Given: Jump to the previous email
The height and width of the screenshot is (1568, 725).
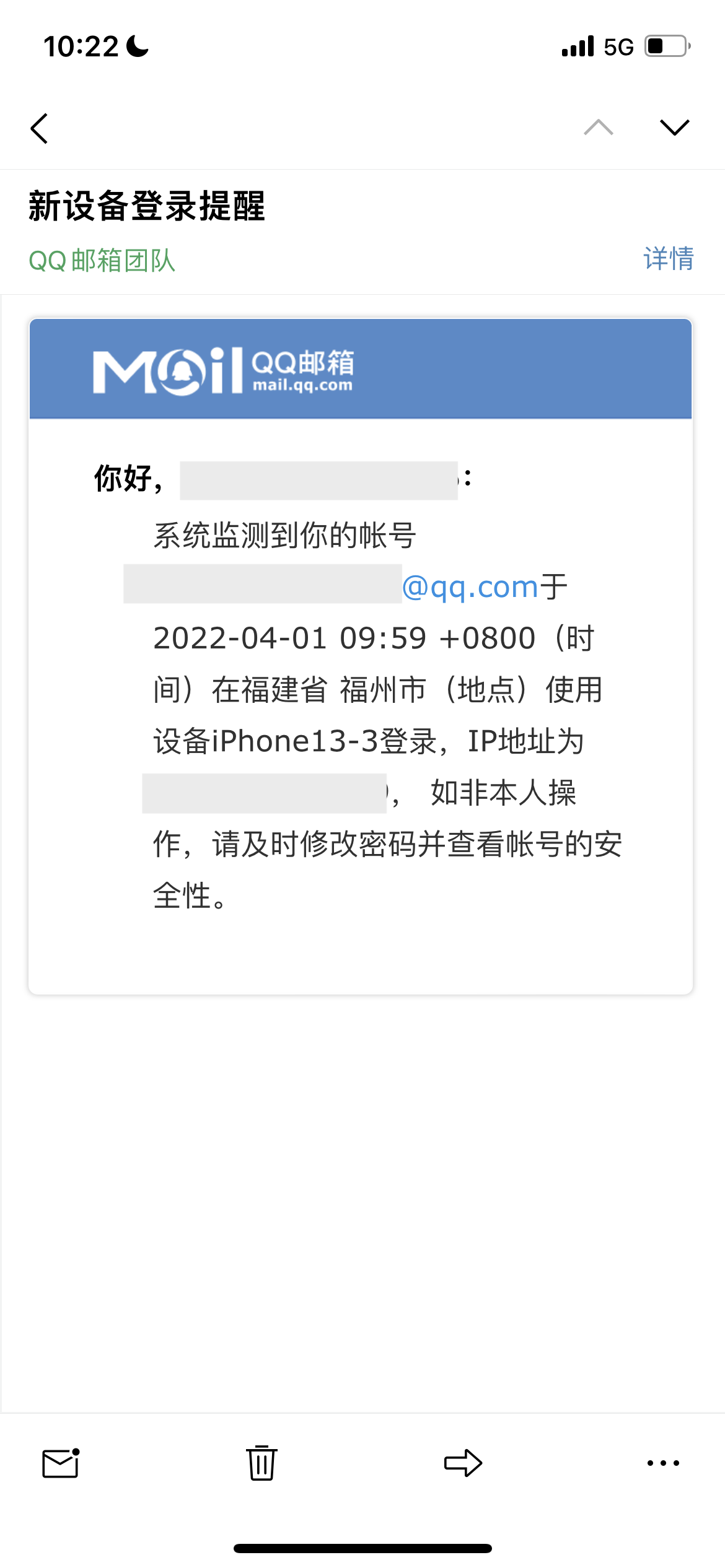Looking at the screenshot, I should pos(598,128).
